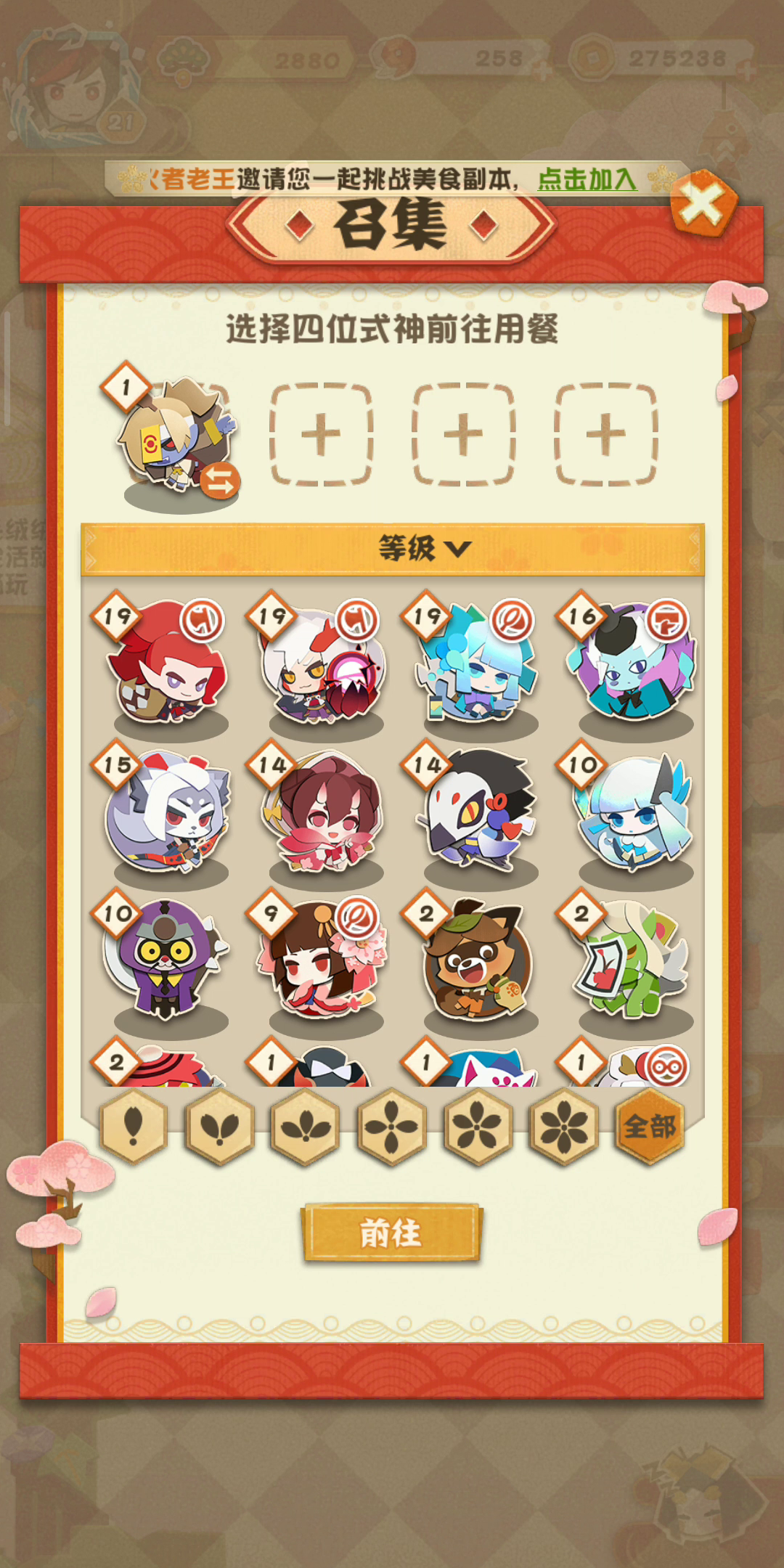Swap out the selected level 1 shikigami
This screenshot has height=1568, width=784.
click(x=220, y=481)
